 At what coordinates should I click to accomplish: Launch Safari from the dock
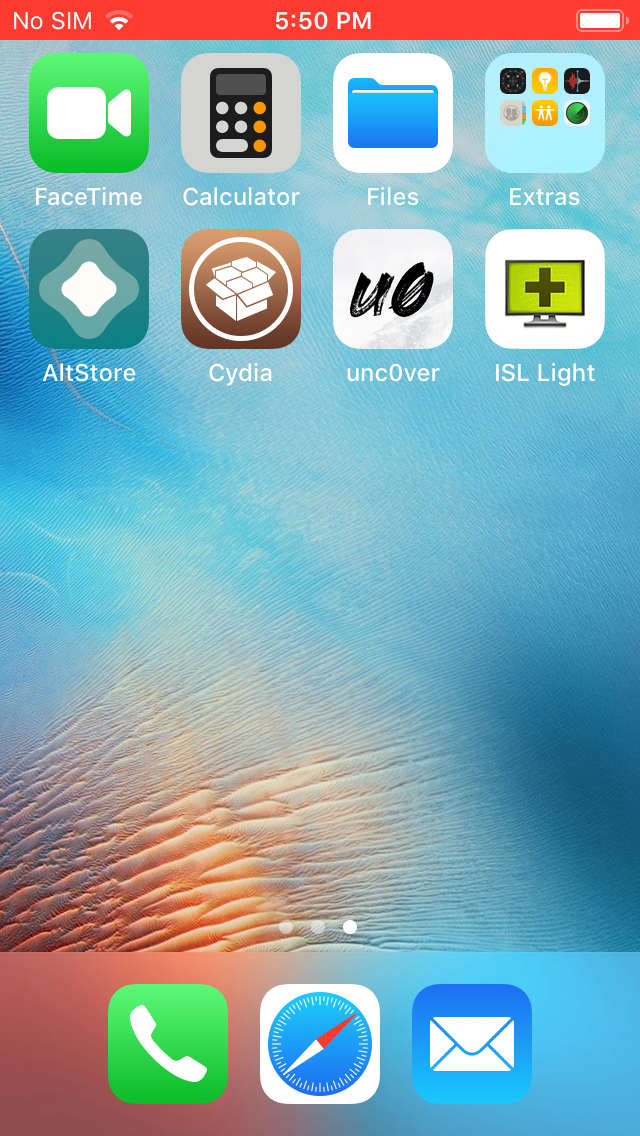[320, 1044]
